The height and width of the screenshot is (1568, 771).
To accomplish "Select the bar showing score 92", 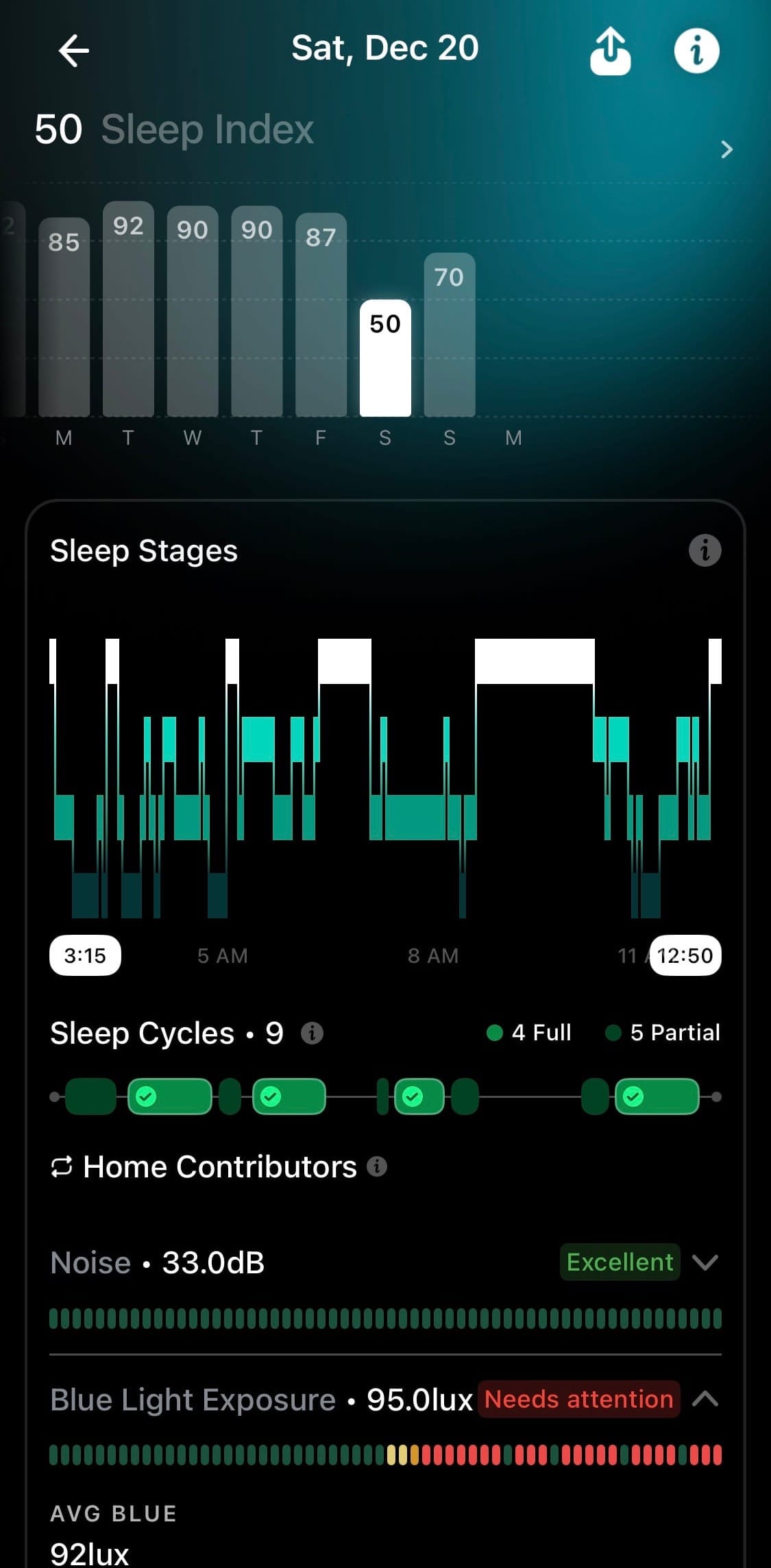I will (128, 308).
